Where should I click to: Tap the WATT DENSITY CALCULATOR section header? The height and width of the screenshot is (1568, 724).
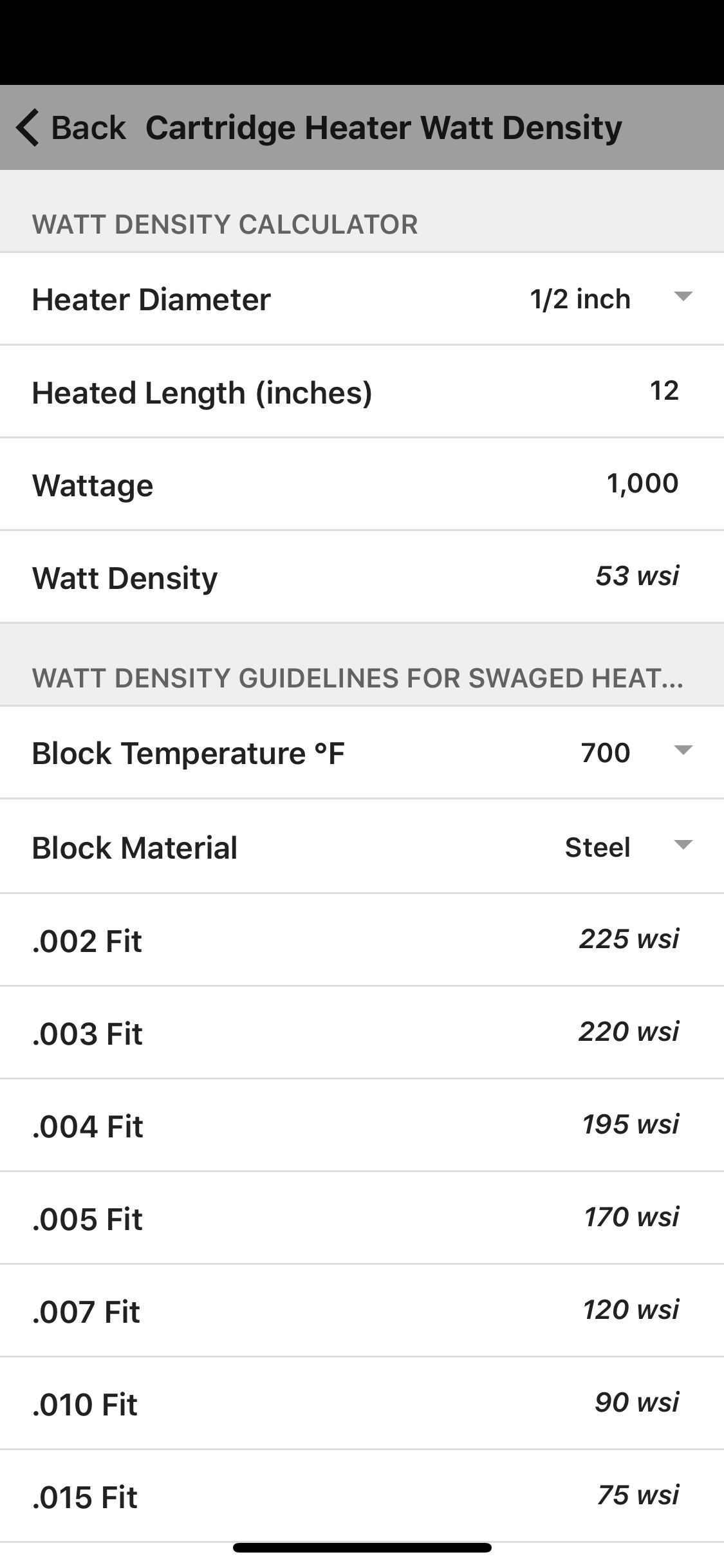point(225,224)
